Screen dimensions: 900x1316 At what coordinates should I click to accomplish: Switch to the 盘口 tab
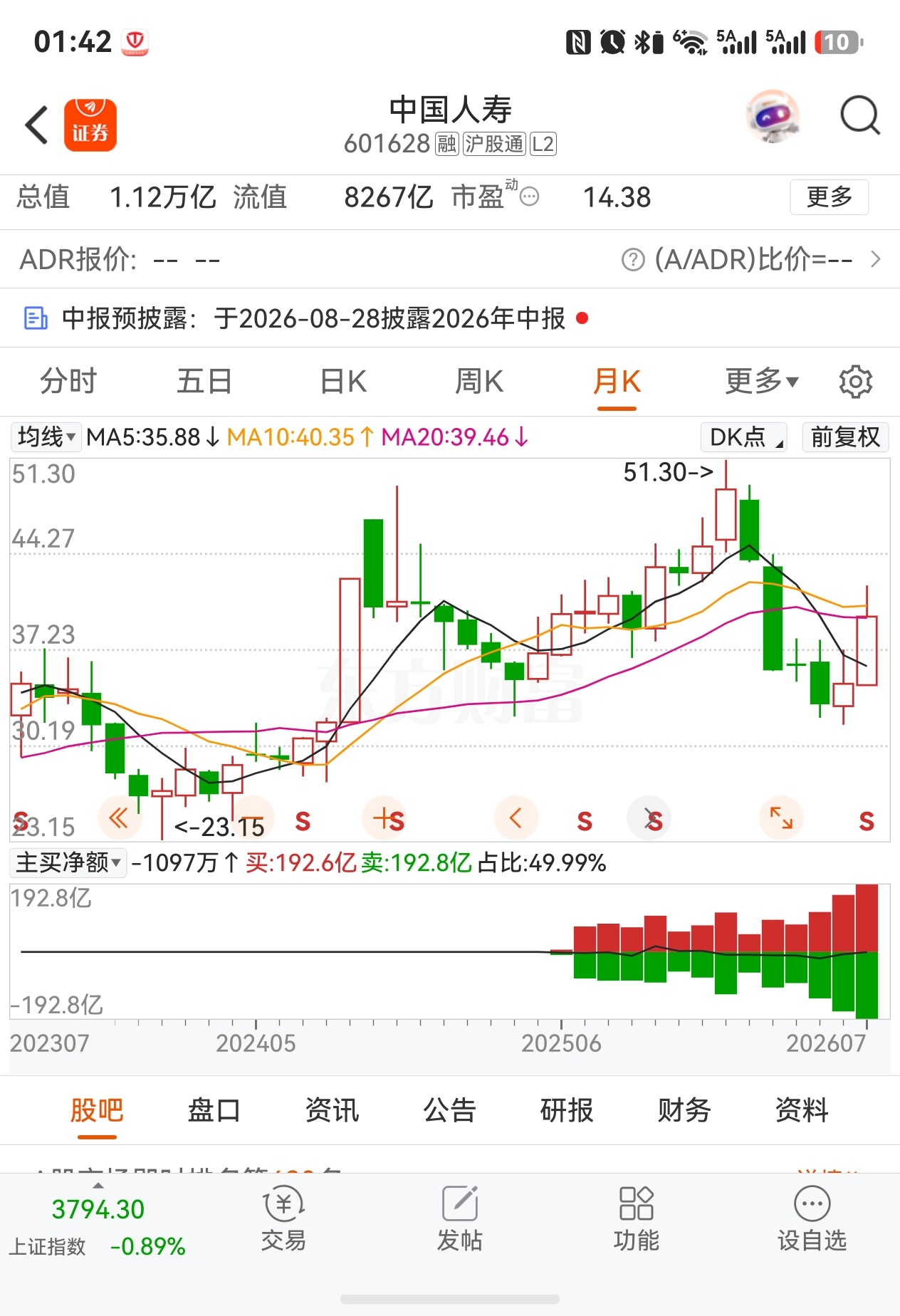214,1110
